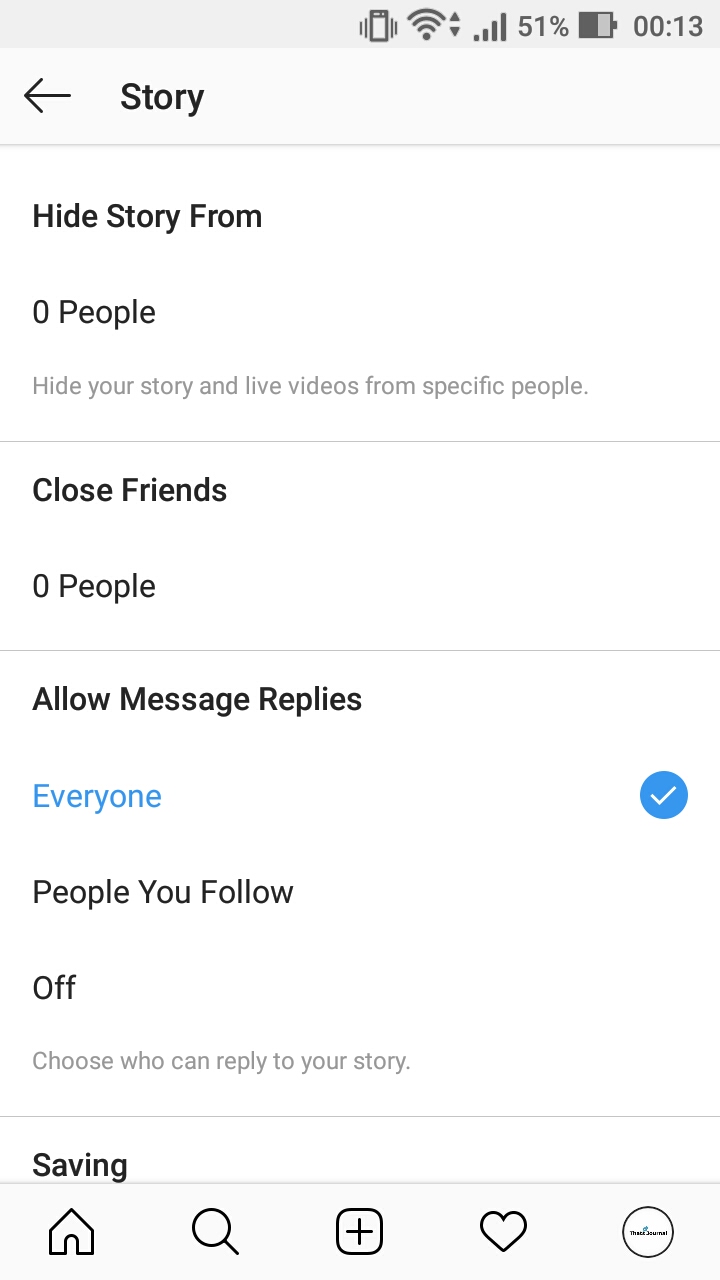
Task: Go back from Story settings
Action: coord(47,97)
